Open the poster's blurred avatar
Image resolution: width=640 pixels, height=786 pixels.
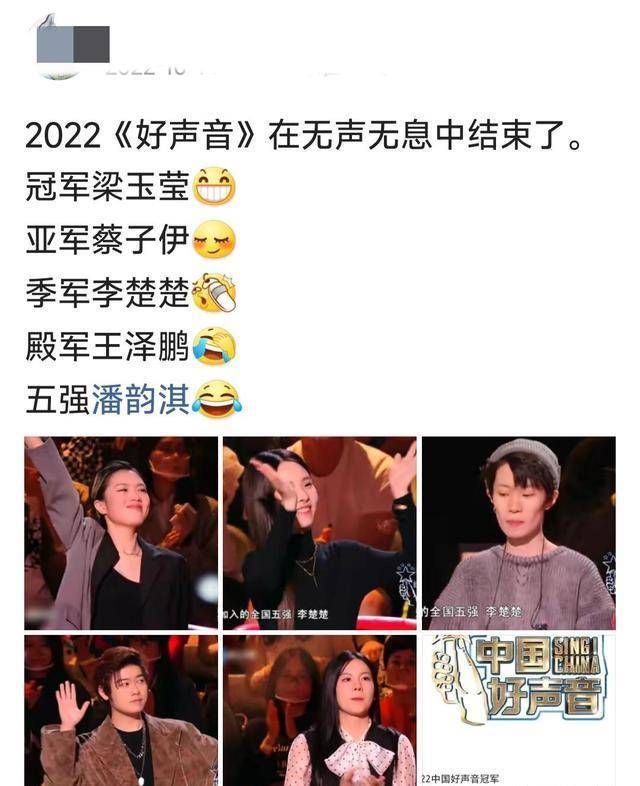[x=72, y=47]
